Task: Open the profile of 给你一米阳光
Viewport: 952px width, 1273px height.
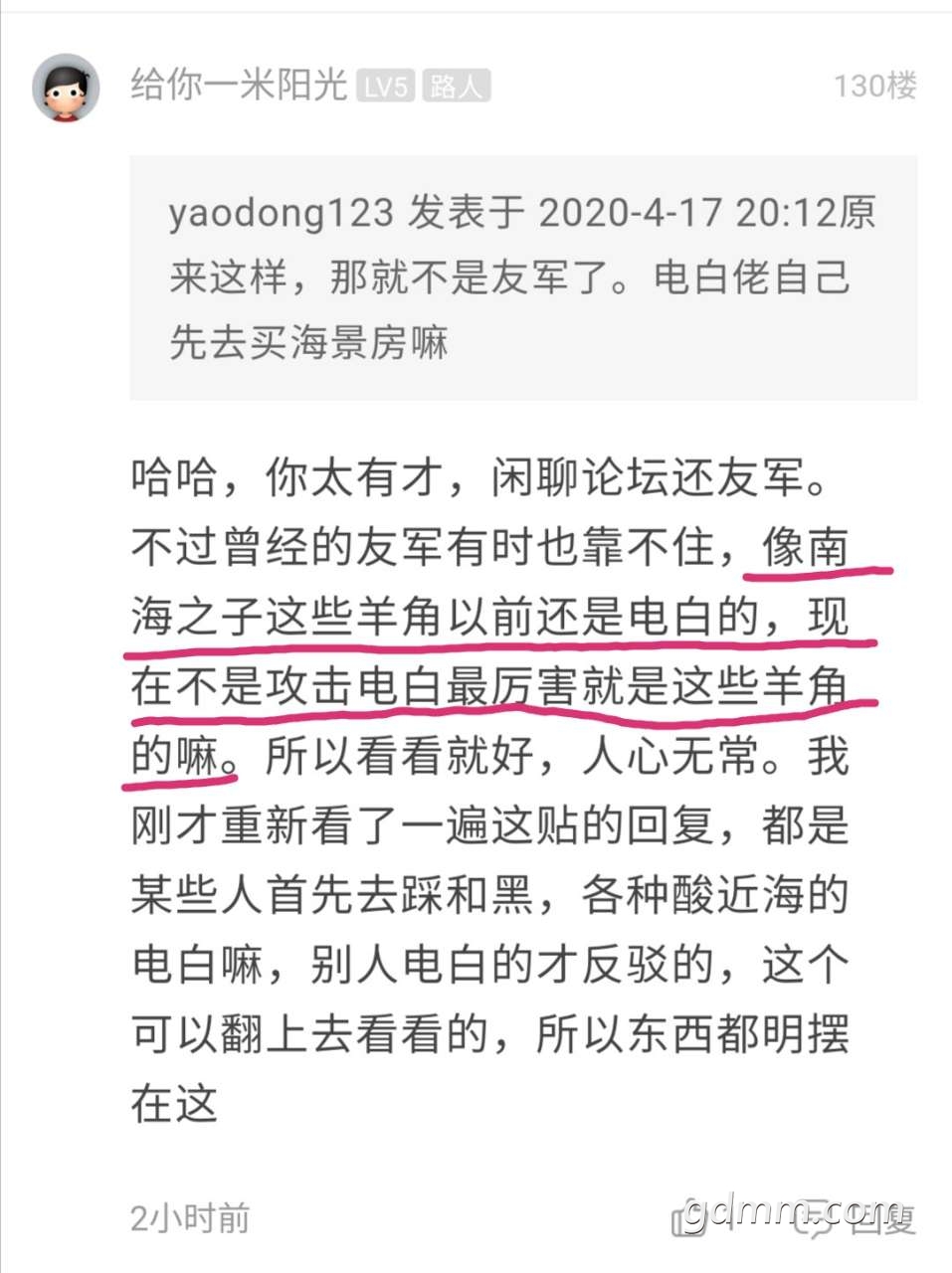Action: [238, 86]
